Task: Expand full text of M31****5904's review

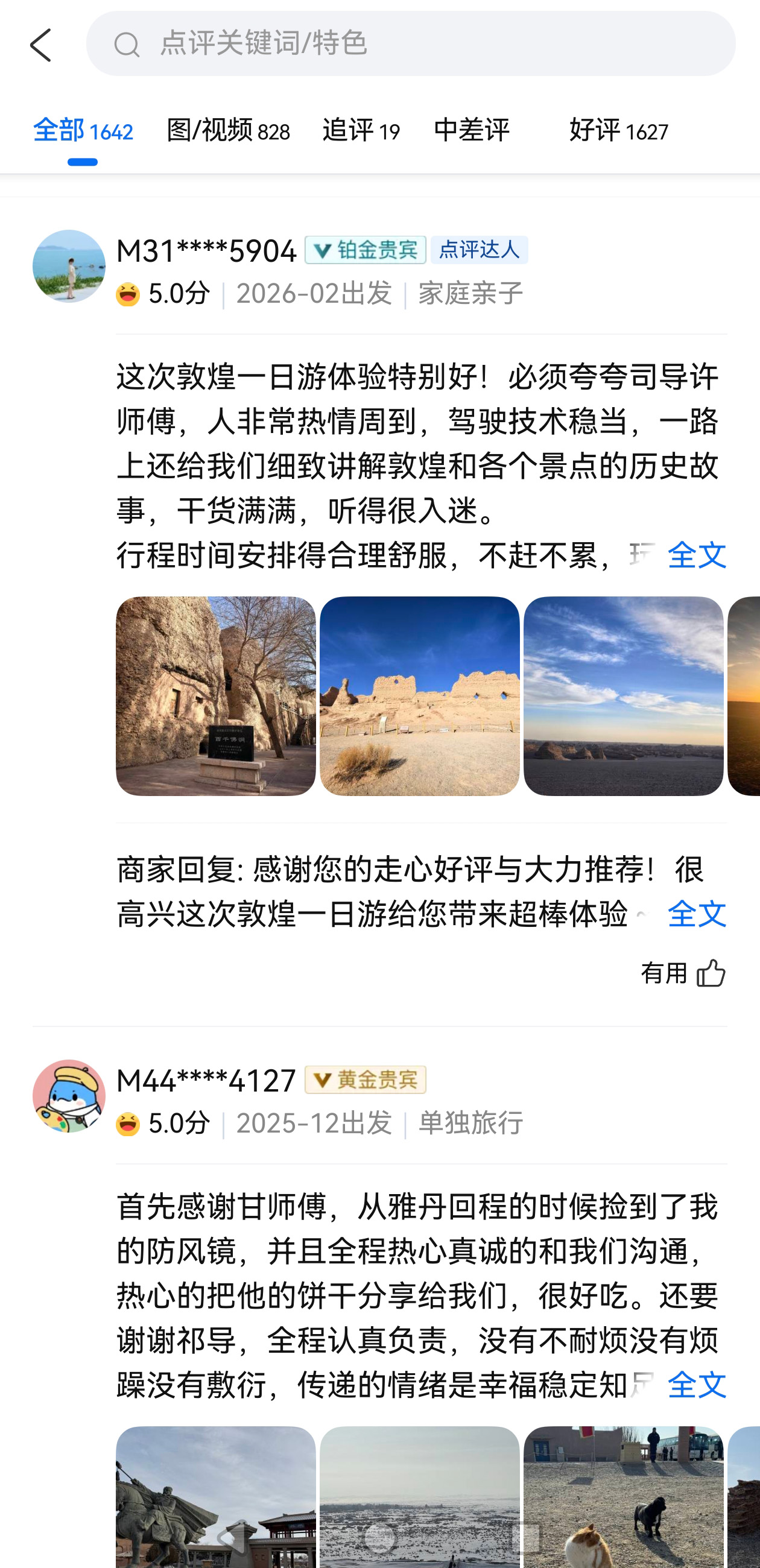Action: 696,555
